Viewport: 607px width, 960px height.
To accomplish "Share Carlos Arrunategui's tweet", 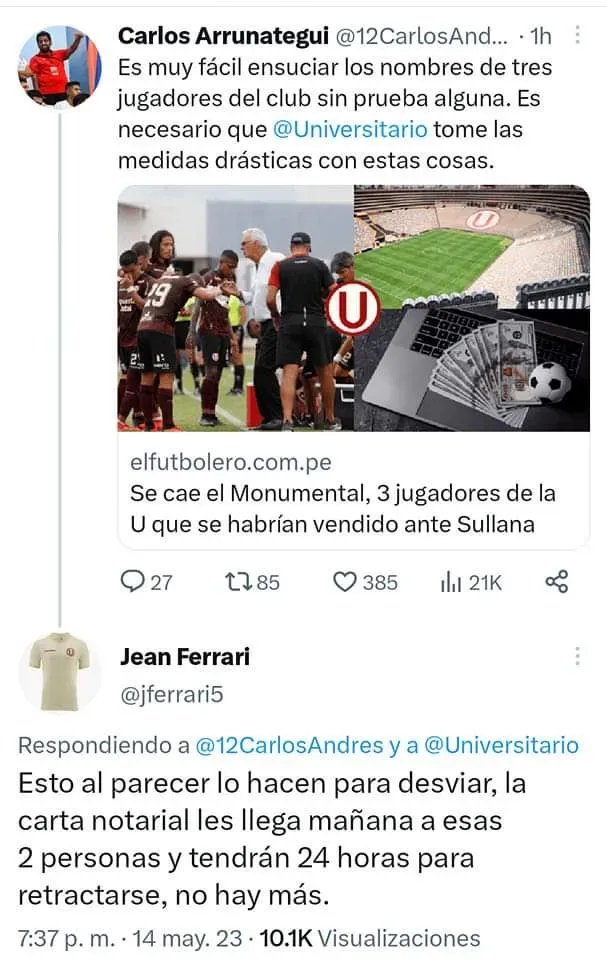I will (x=557, y=582).
